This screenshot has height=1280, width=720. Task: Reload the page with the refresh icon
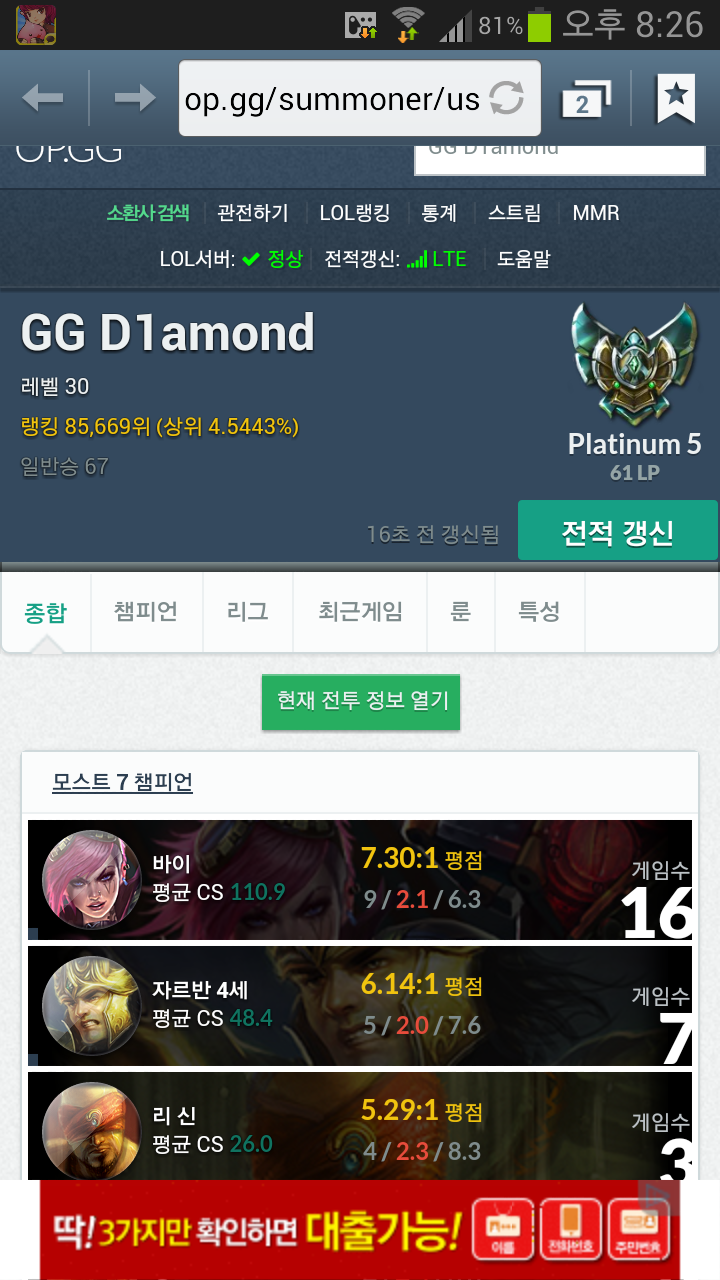coord(507,98)
